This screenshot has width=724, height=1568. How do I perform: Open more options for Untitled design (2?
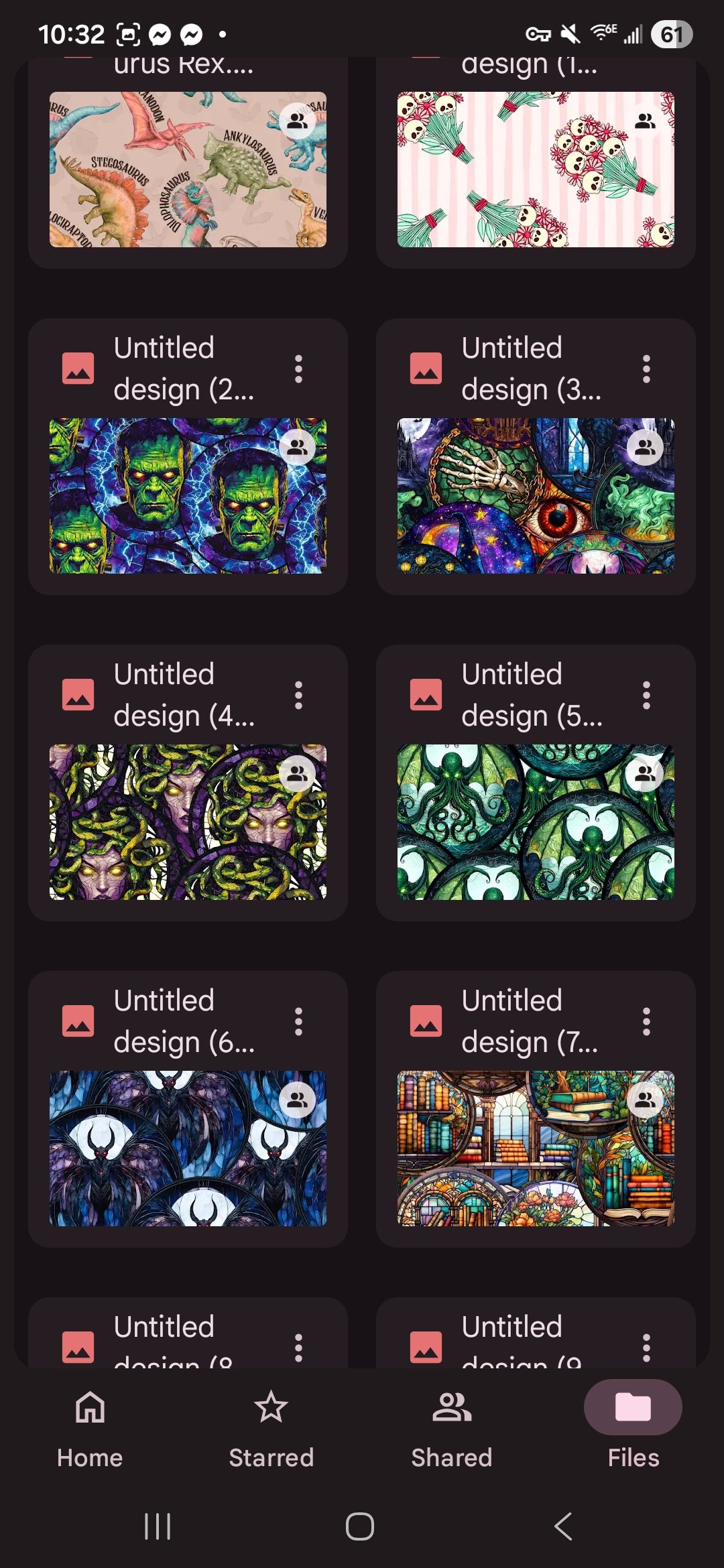[298, 369]
